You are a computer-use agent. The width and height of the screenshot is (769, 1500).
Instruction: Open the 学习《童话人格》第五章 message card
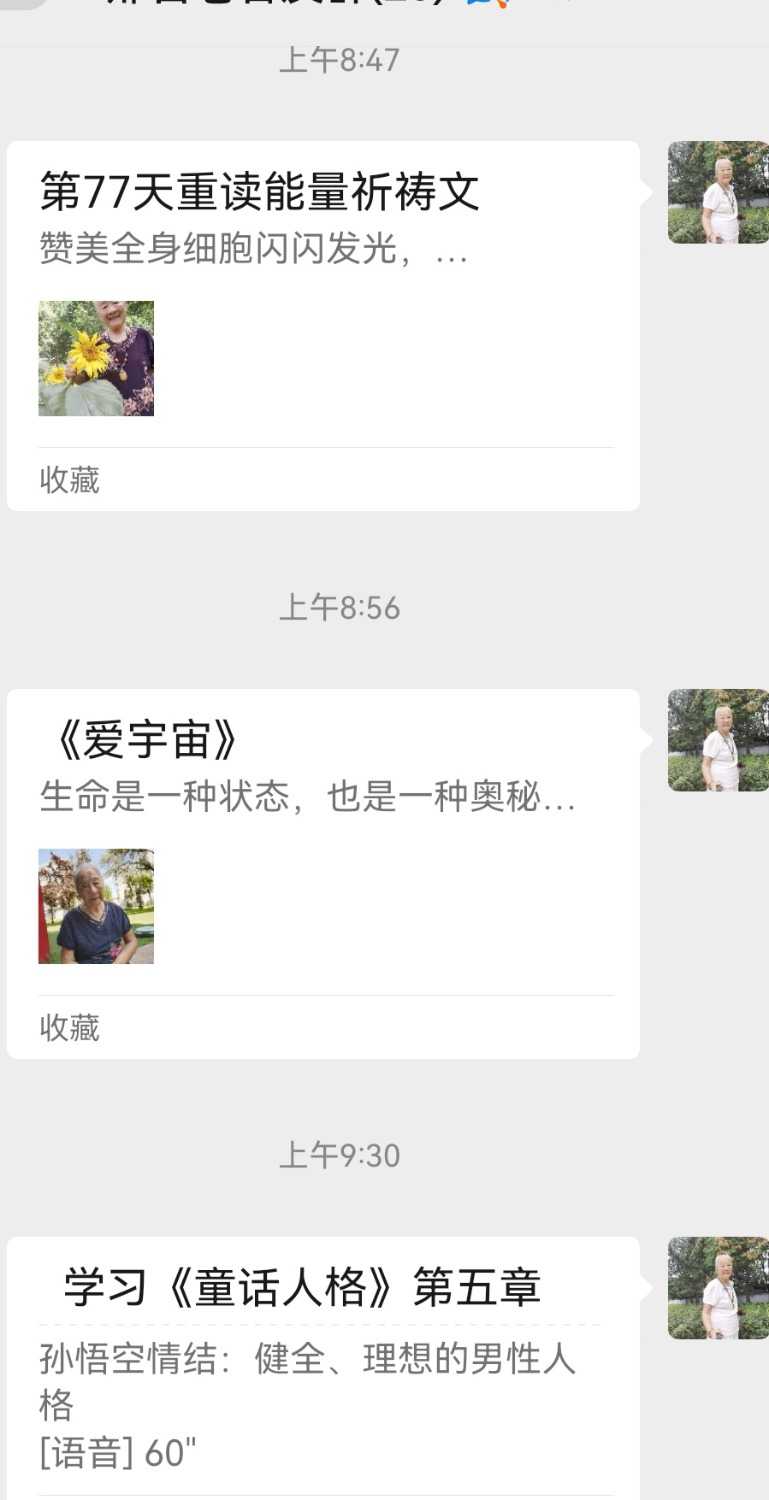coord(322,1365)
